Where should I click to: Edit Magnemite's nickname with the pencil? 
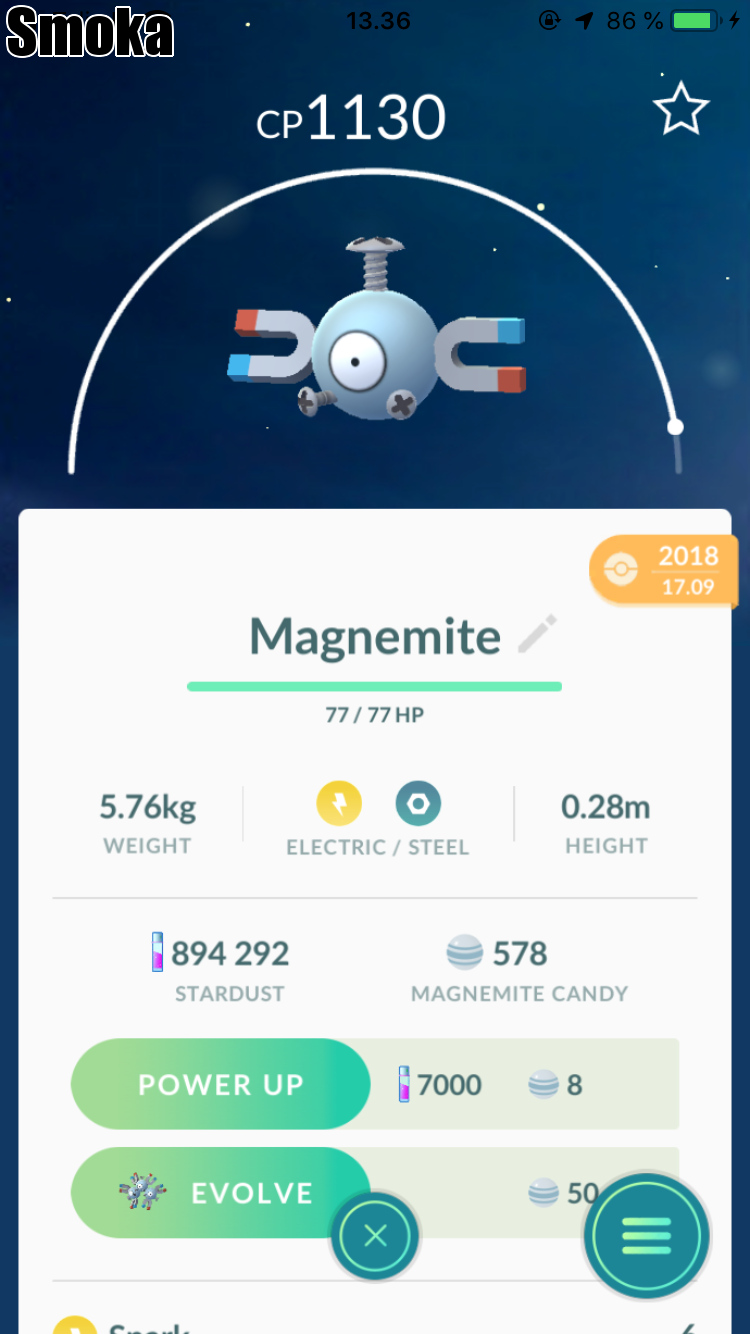(x=537, y=635)
